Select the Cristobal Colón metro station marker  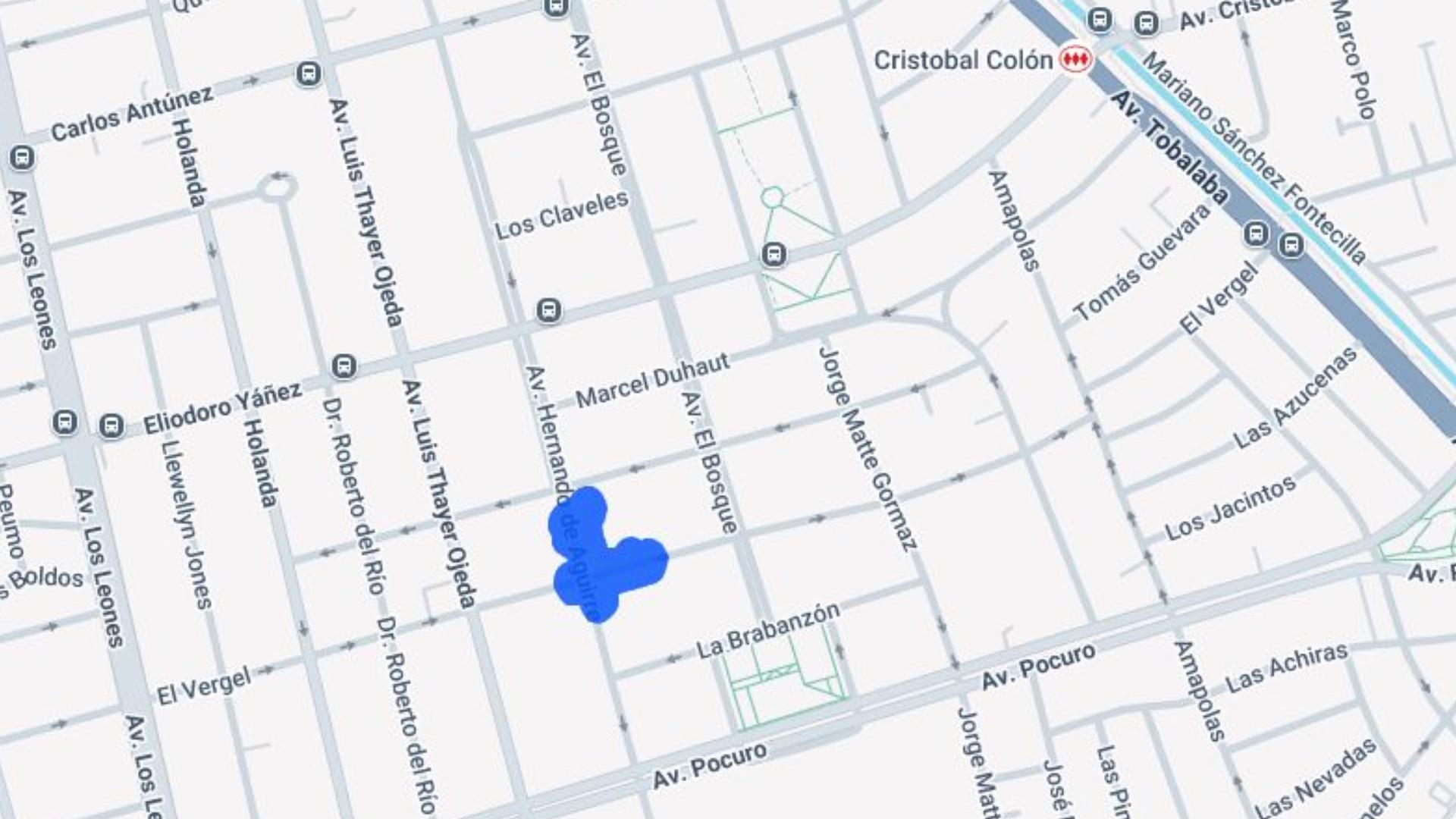[x=1075, y=59]
